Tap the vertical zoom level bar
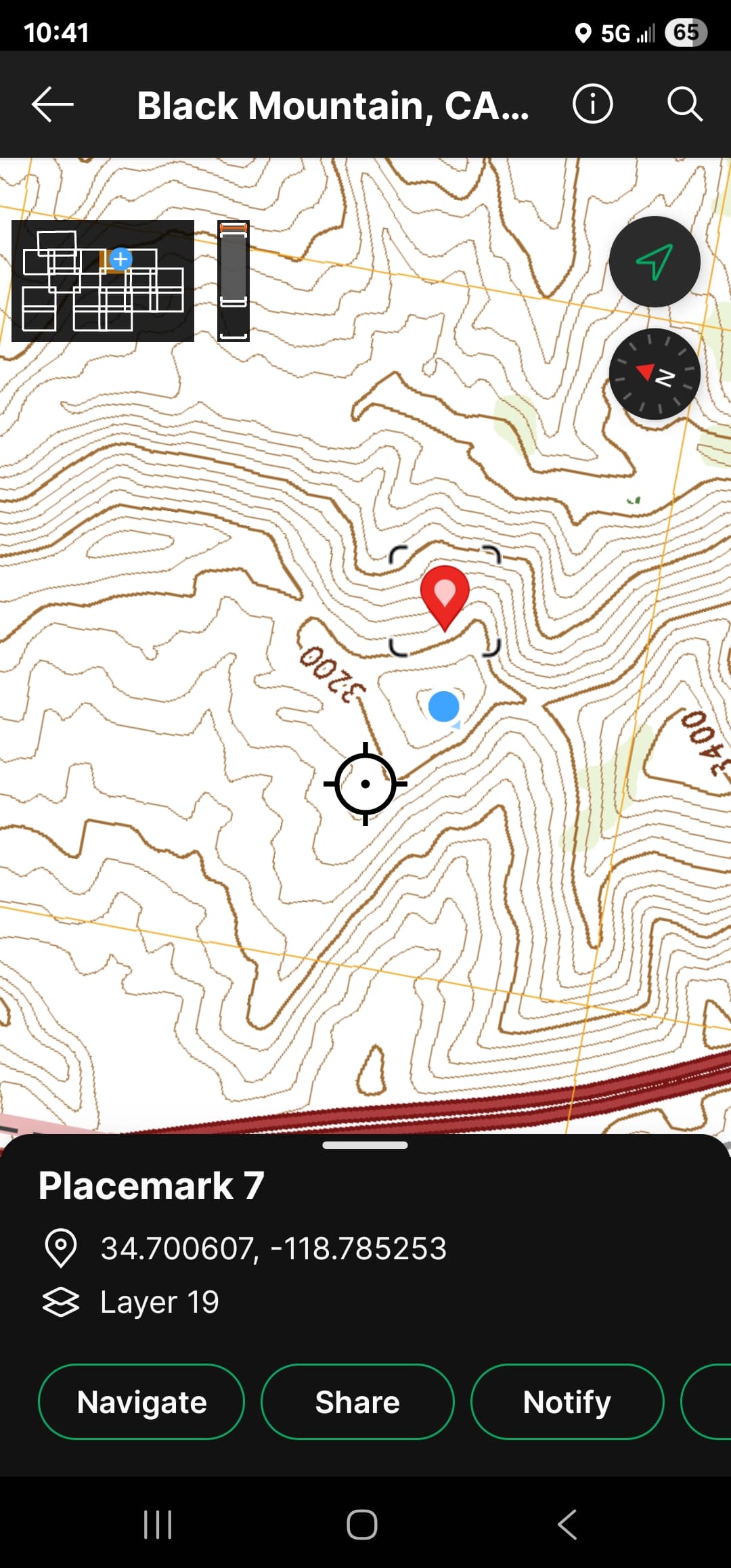The height and width of the screenshot is (1568, 731). [234, 281]
